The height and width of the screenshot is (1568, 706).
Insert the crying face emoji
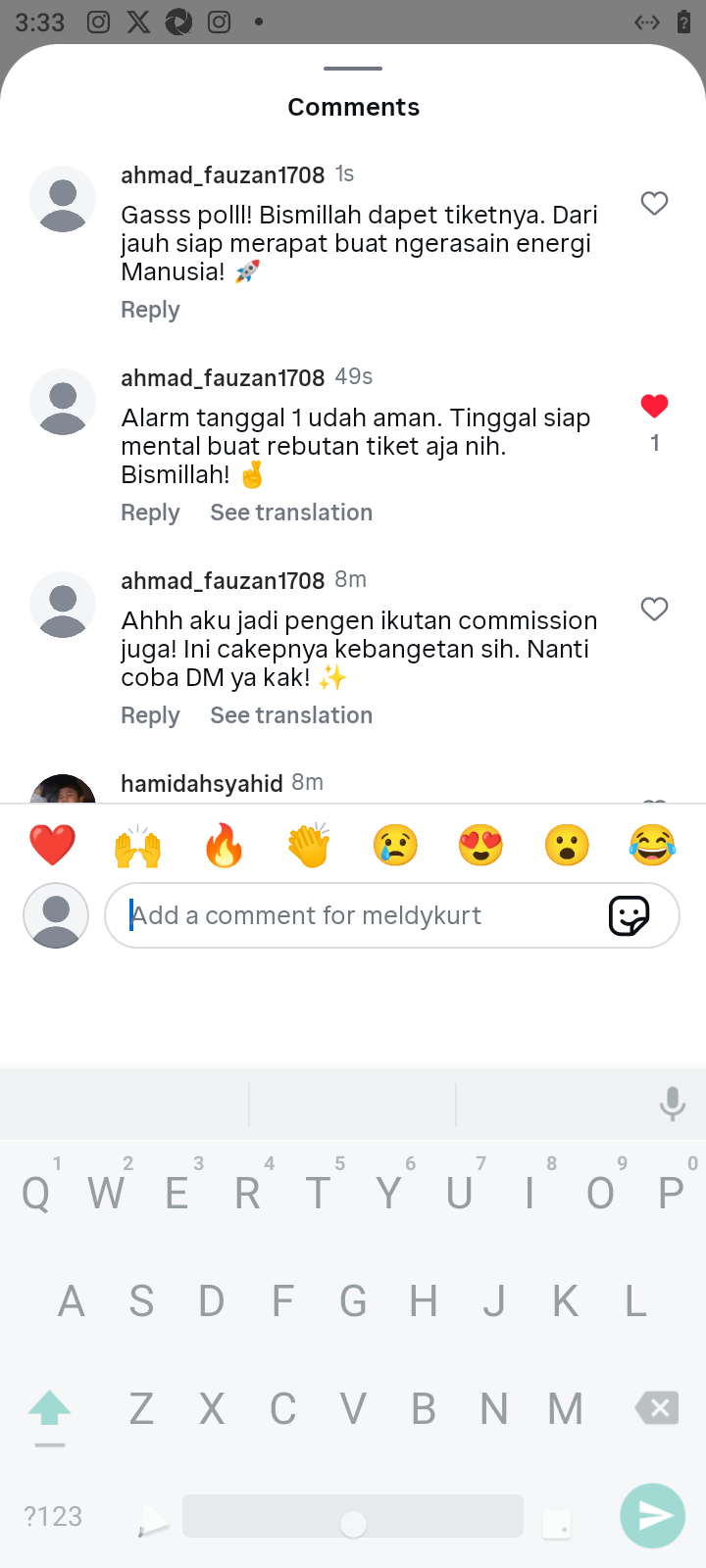coord(395,845)
